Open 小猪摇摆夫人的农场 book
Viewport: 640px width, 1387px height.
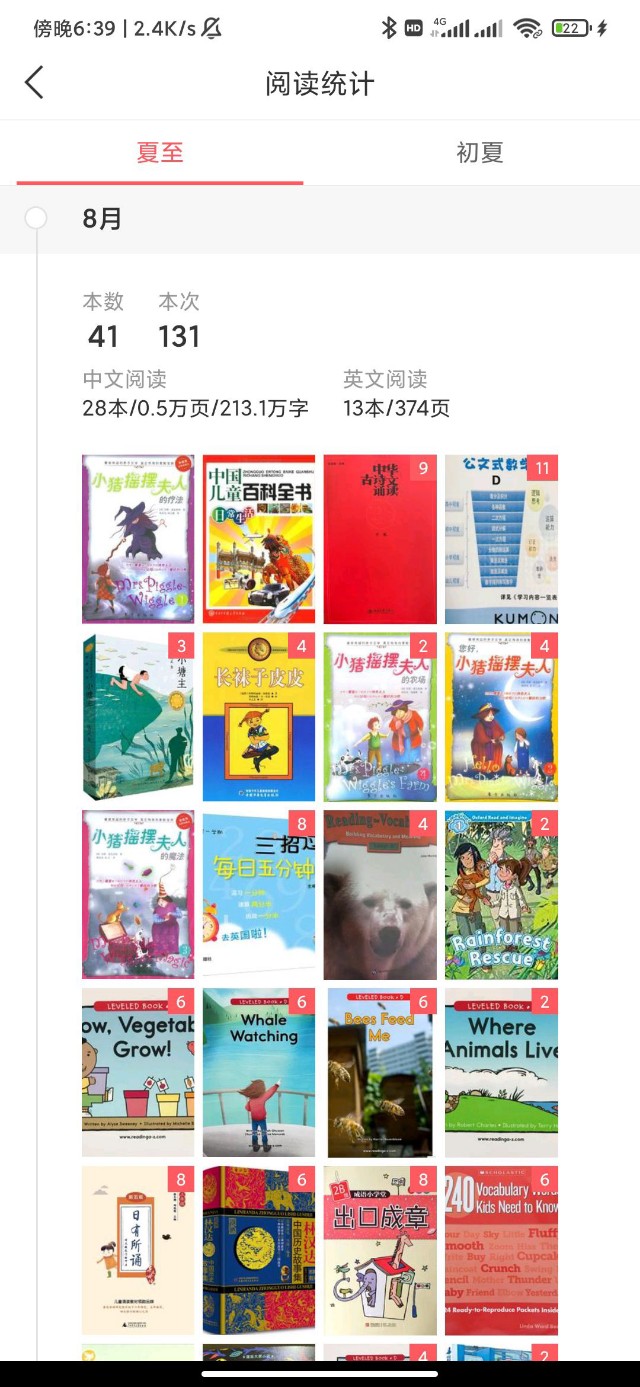click(380, 716)
